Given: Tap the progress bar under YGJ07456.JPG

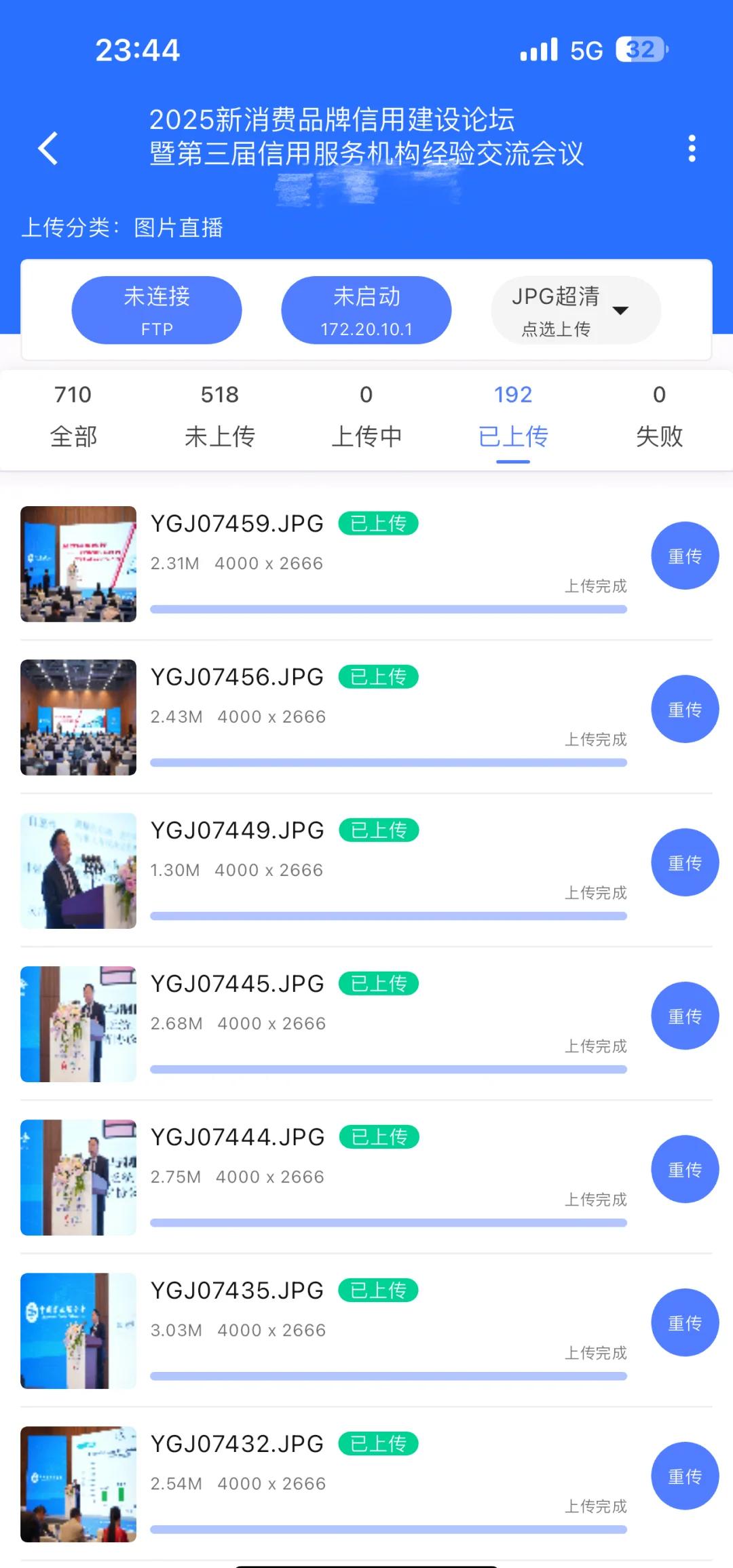Looking at the screenshot, I should coord(388,762).
